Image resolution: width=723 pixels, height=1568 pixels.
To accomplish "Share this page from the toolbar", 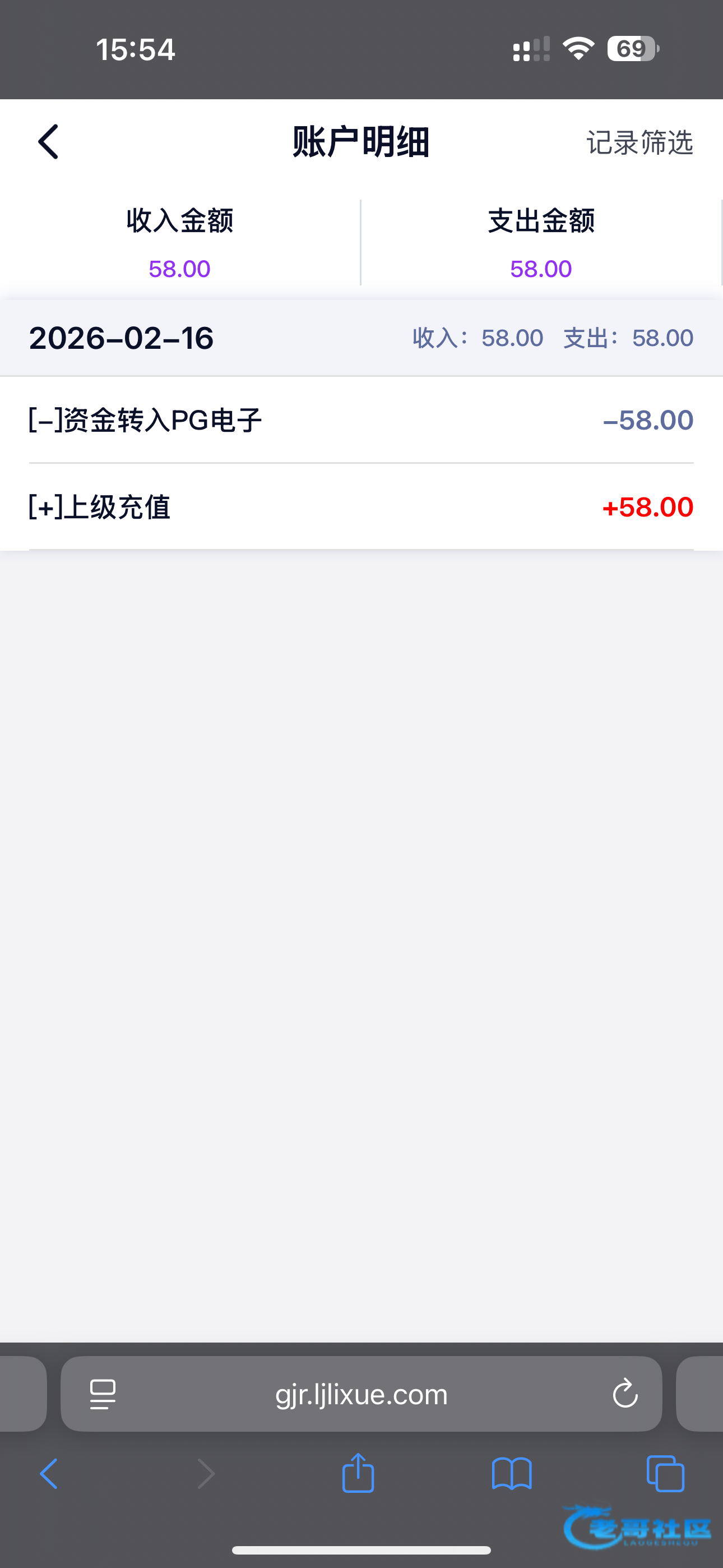I will click(x=358, y=1473).
